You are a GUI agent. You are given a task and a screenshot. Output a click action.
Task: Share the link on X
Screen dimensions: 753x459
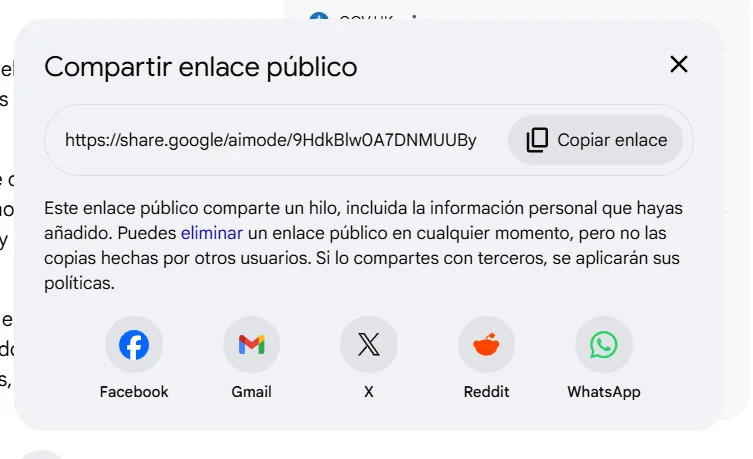[x=369, y=346]
